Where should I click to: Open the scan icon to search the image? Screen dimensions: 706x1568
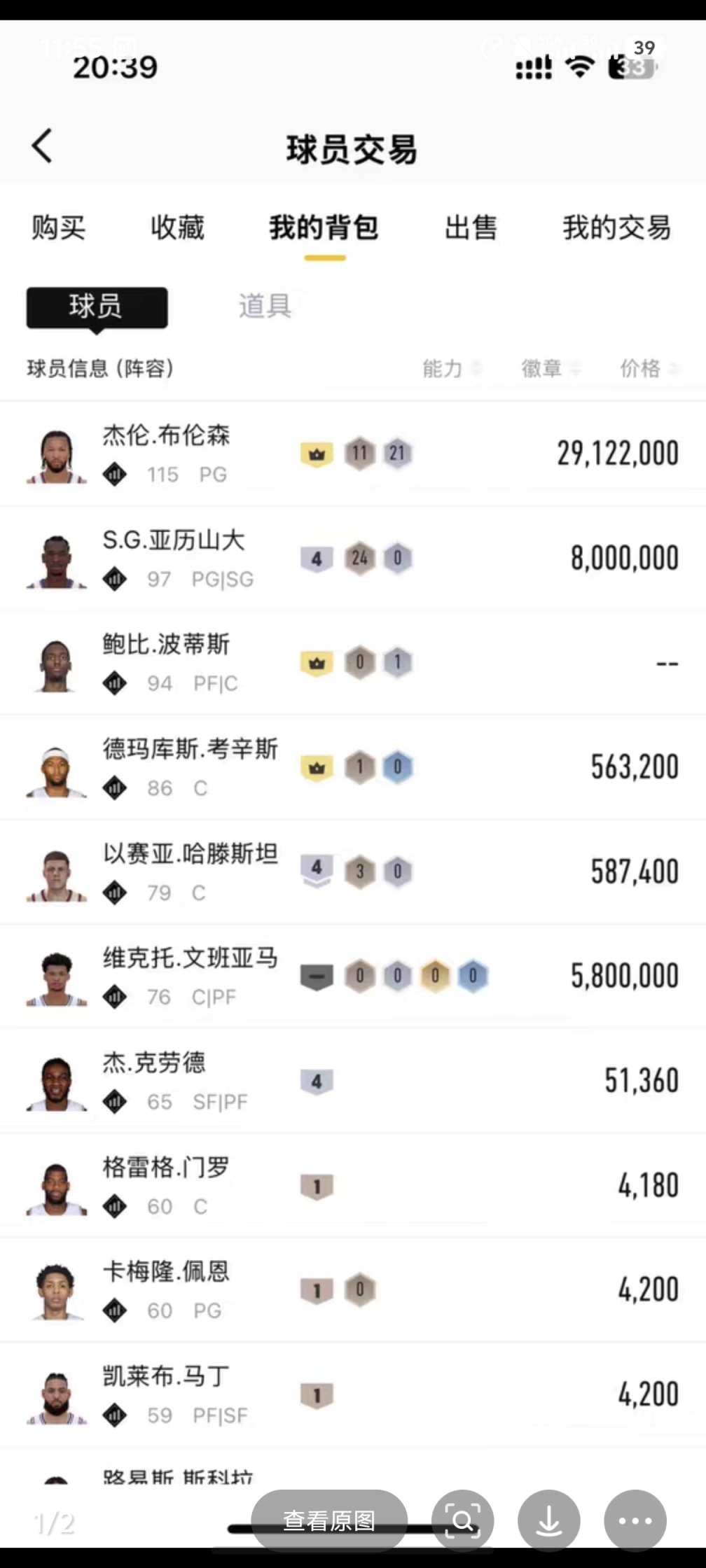tap(463, 1520)
